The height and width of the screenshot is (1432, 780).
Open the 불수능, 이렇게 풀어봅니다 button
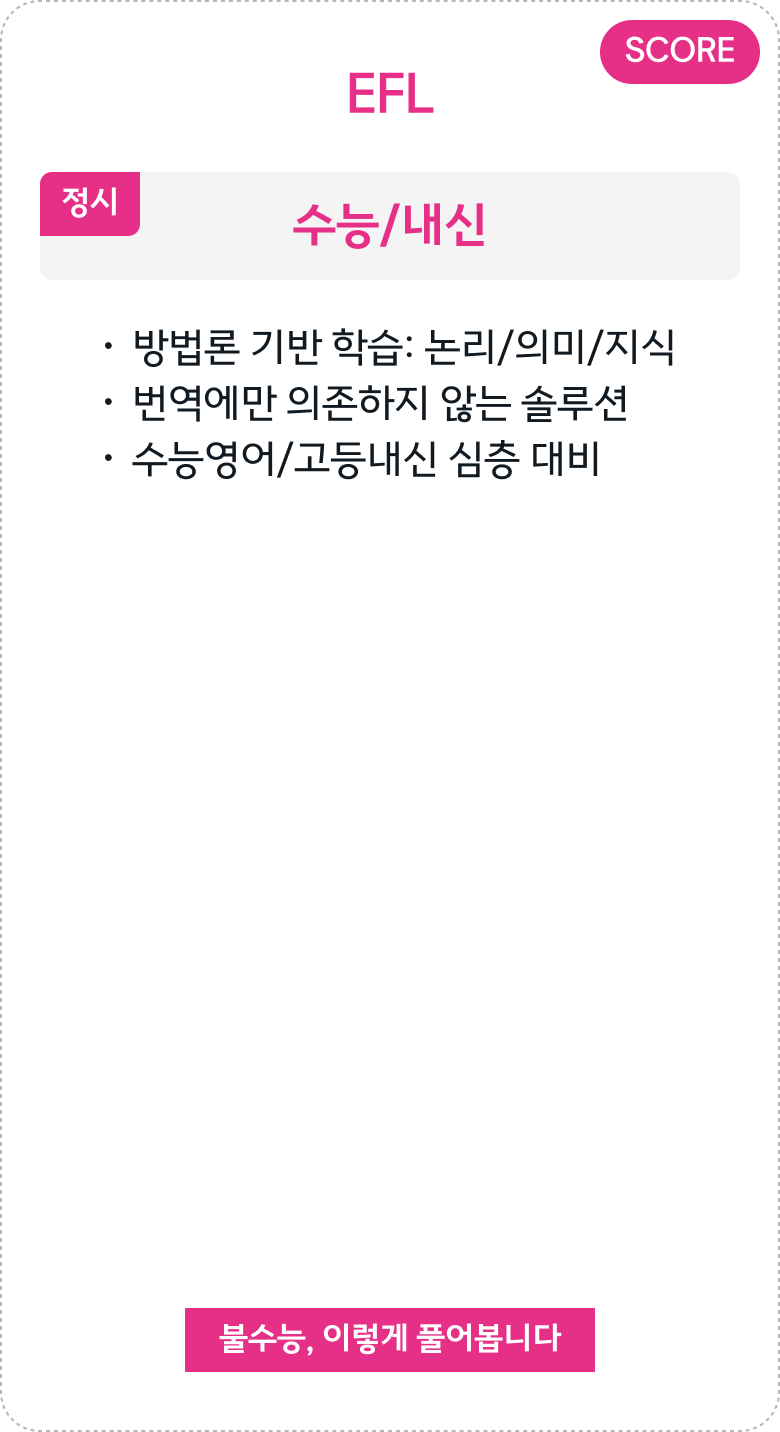point(390,1339)
